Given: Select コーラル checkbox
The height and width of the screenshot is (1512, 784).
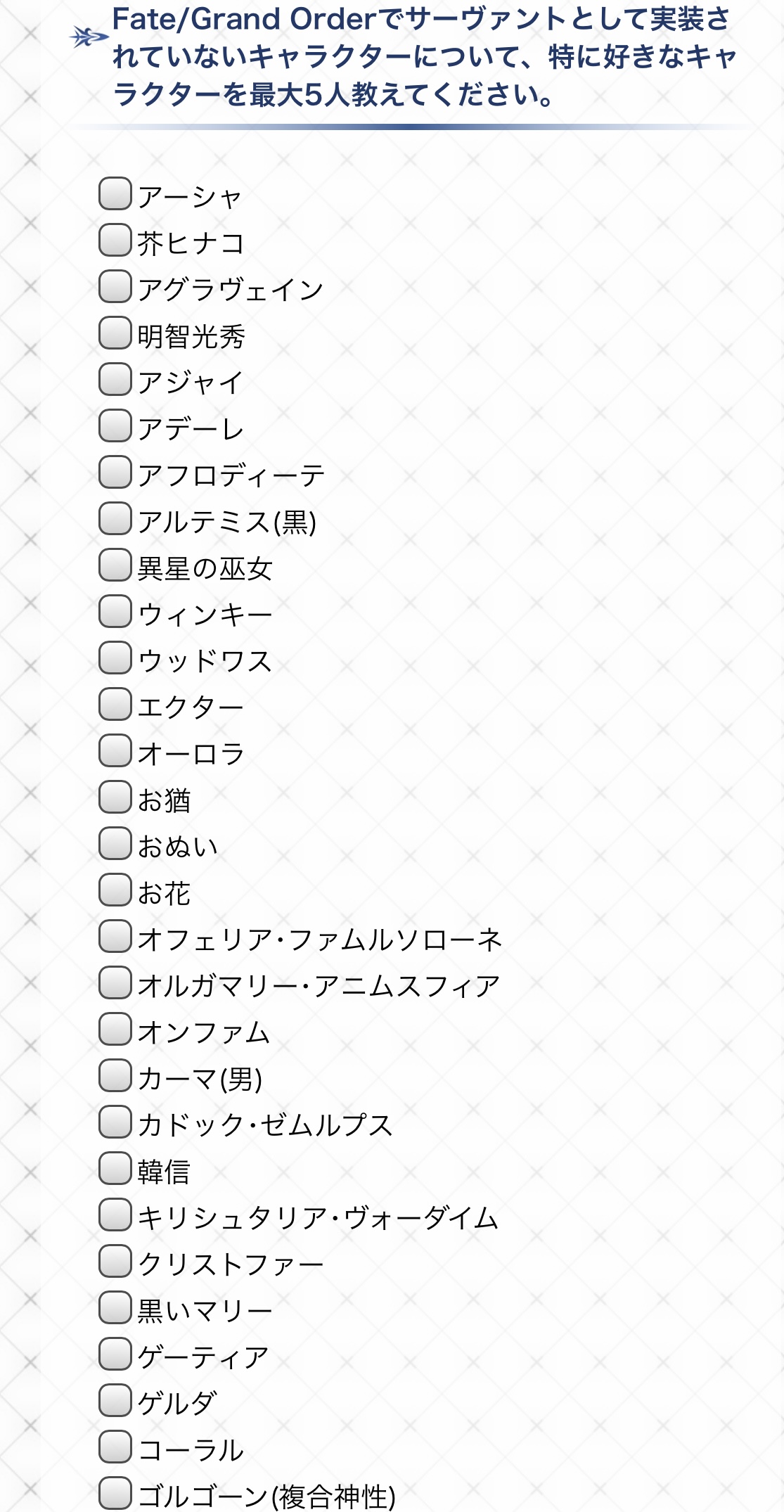Looking at the screenshot, I should click(x=115, y=1447).
